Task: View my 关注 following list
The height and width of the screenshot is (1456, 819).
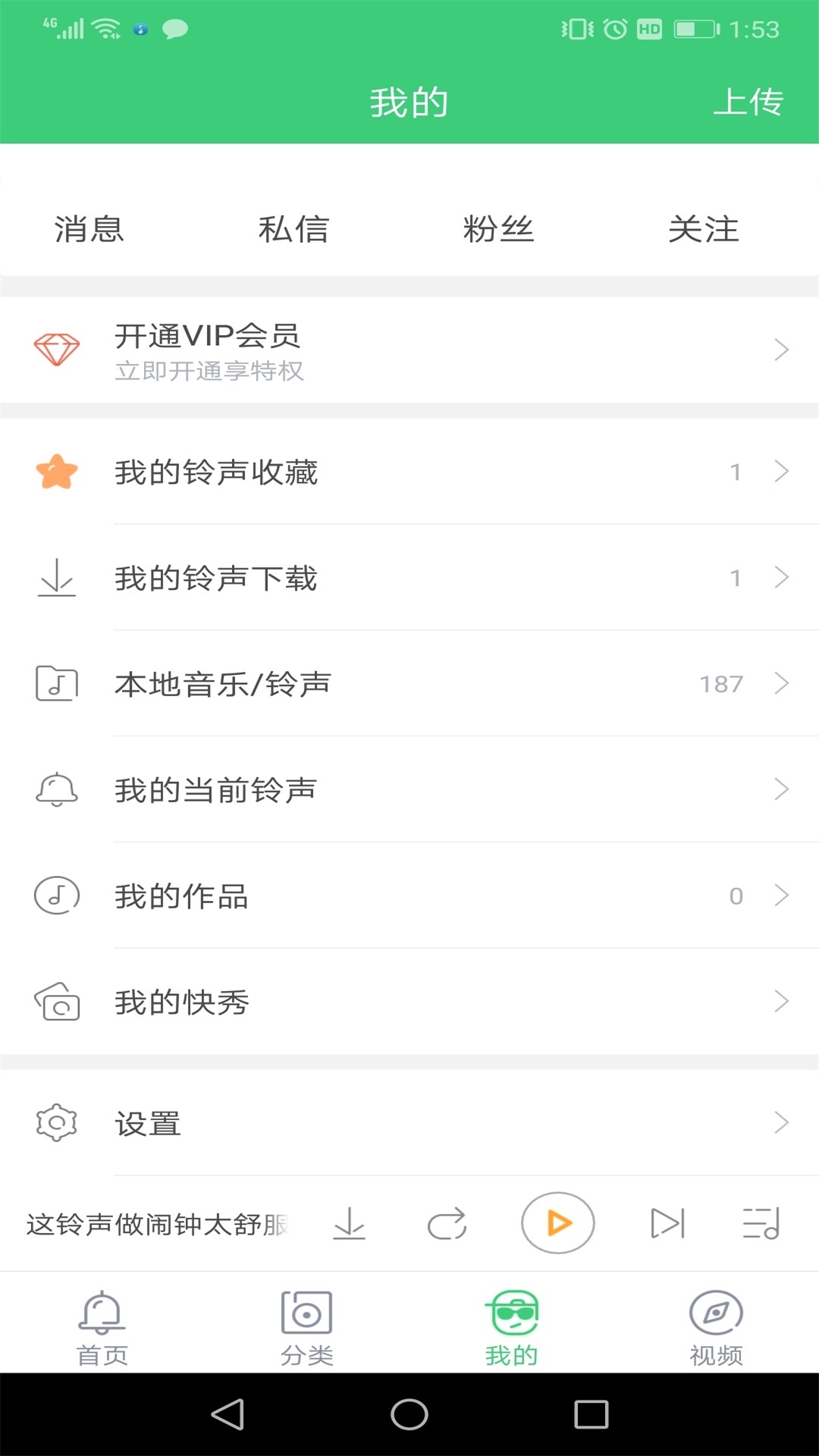Action: [x=703, y=229]
